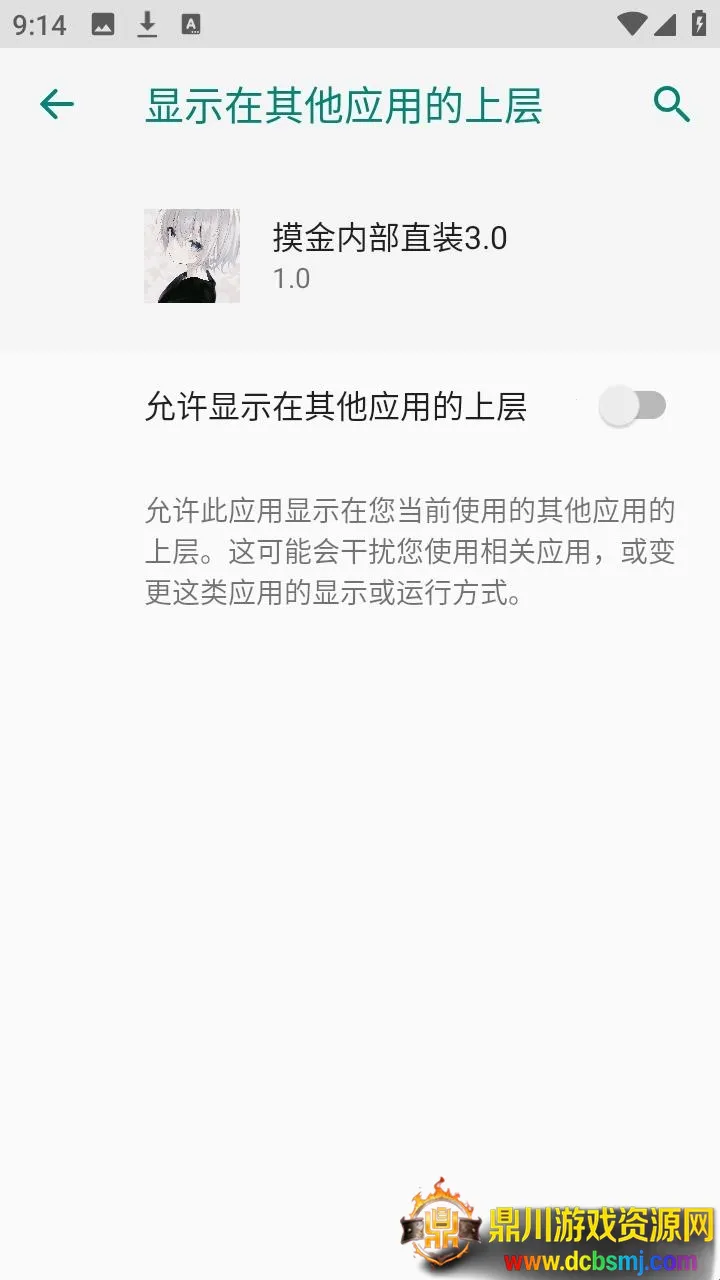This screenshot has width=720, height=1280.
Task: Tap the anime avatar app thumbnail
Action: 191,255
